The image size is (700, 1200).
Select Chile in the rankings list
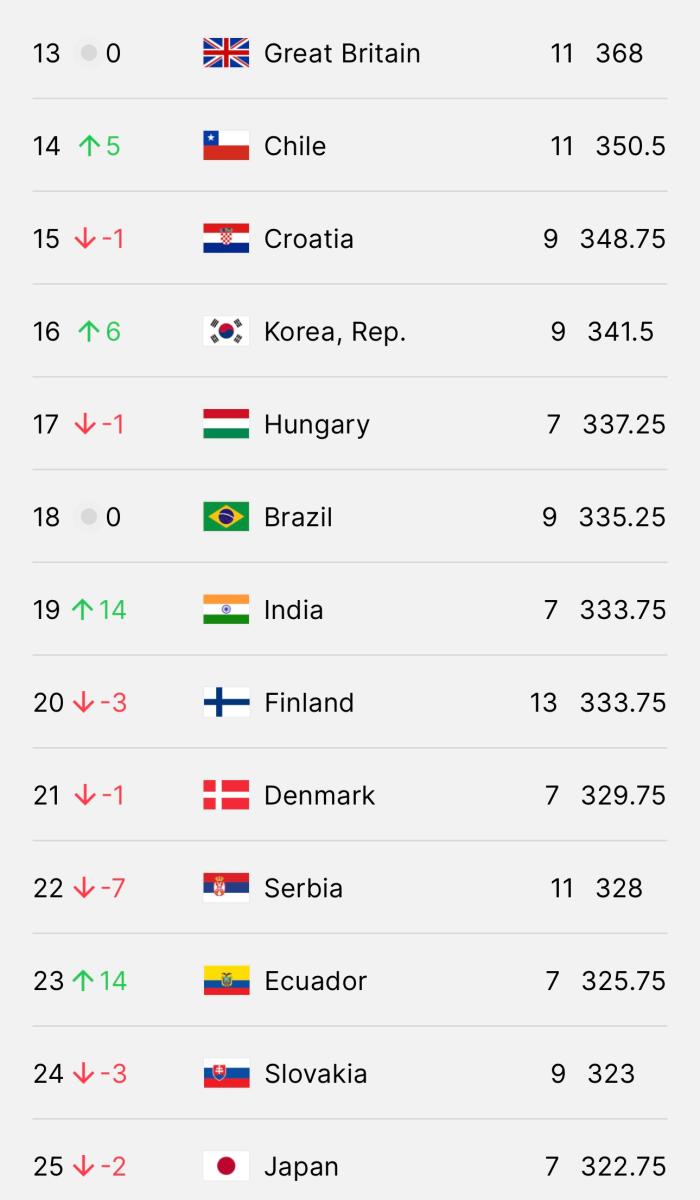295,146
